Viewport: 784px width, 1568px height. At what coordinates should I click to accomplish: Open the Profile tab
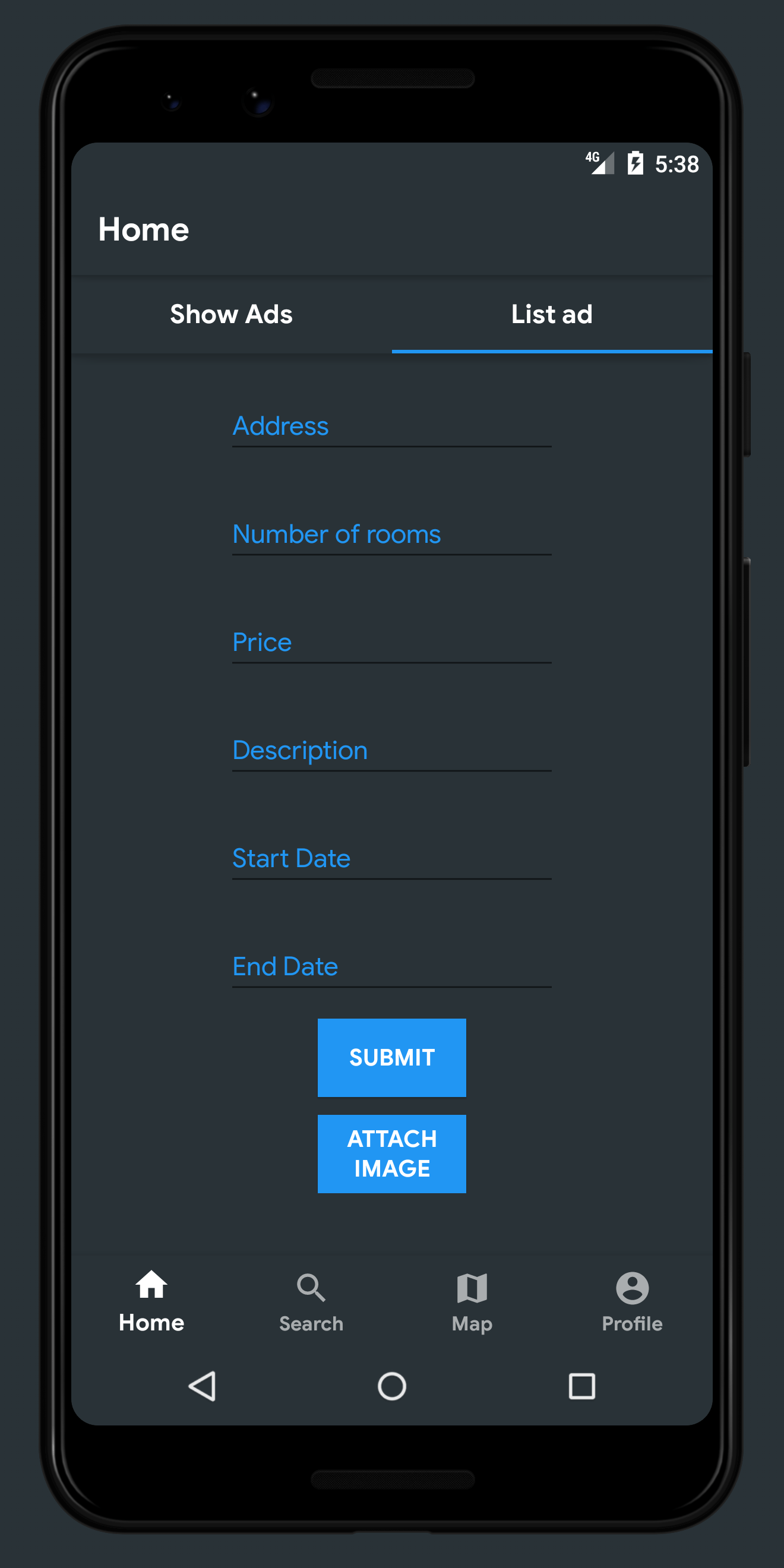[633, 1303]
